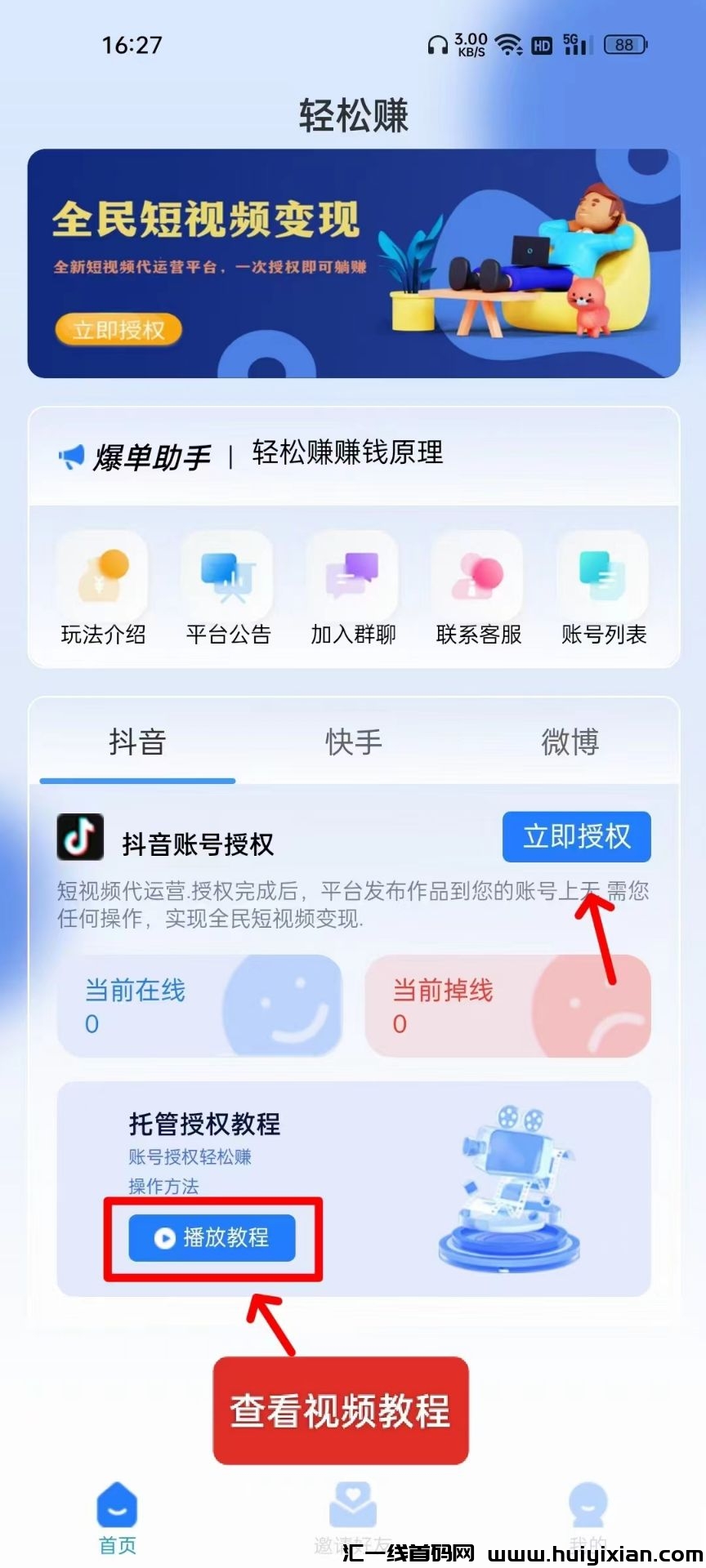This screenshot has height=1568, width=706.
Task: Tap 立即授权 on the banner
Action: point(119,330)
